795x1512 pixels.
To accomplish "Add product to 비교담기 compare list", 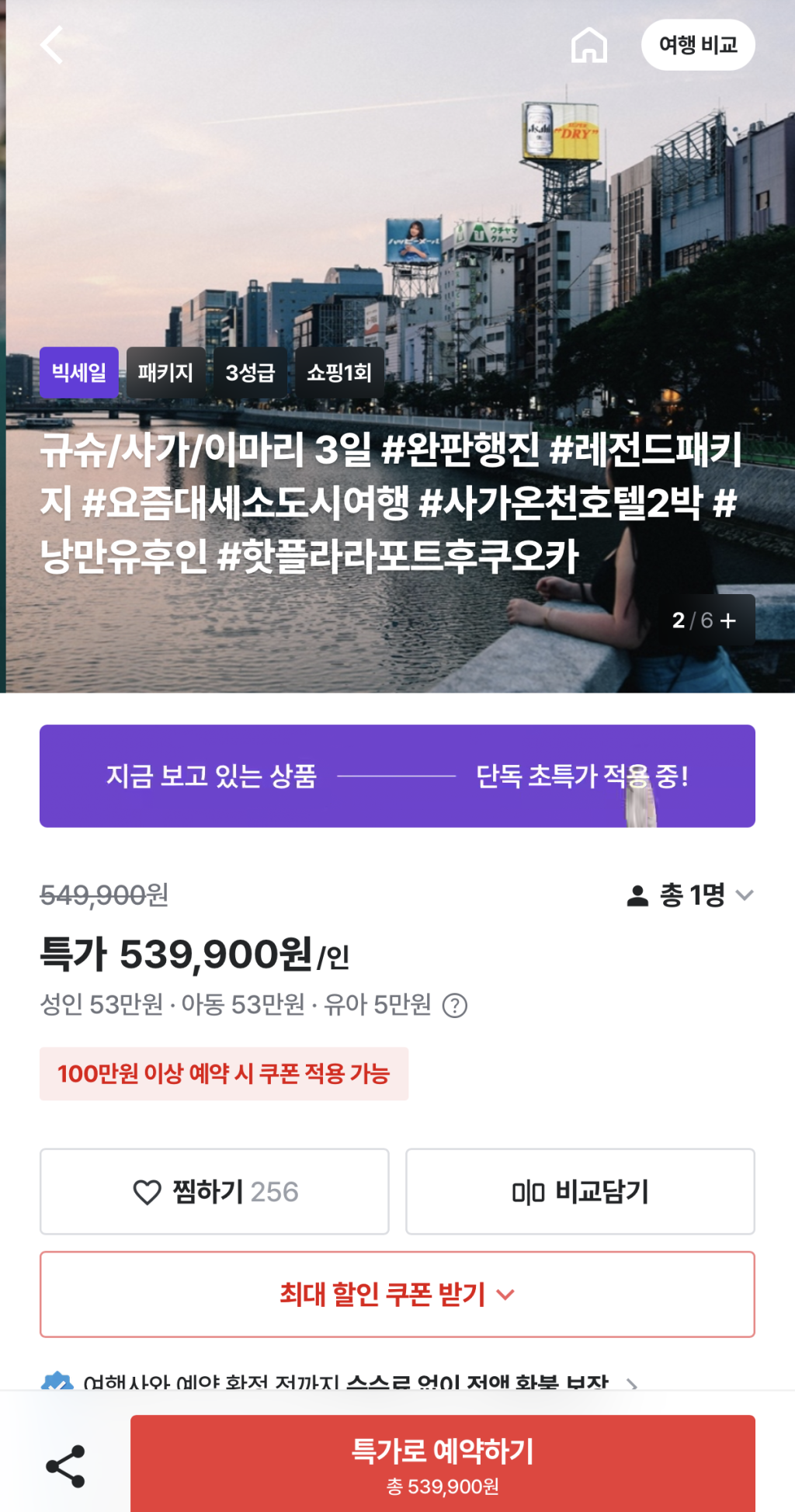I will pyautogui.click(x=580, y=1191).
